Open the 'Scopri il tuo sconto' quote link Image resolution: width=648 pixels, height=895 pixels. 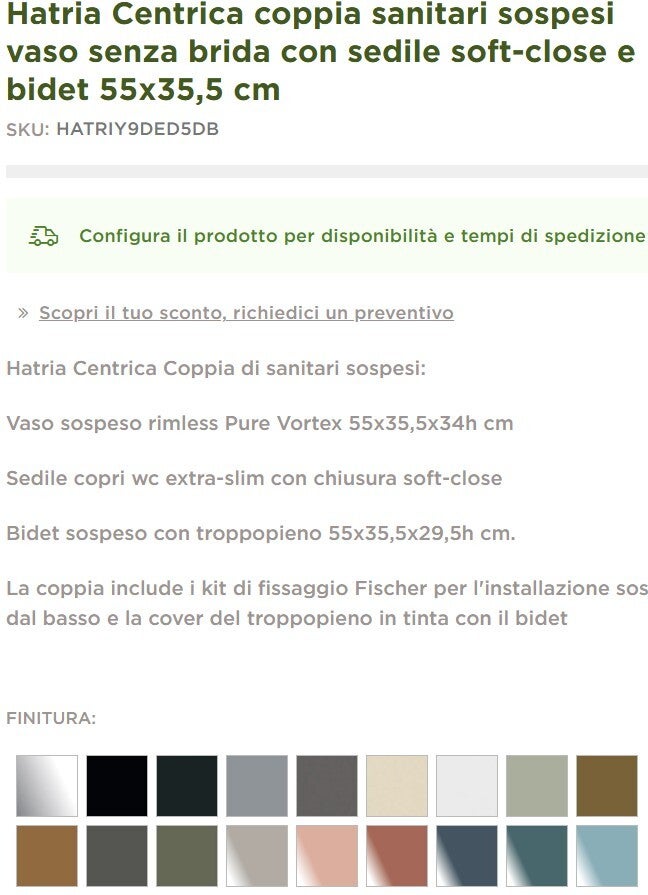(x=246, y=313)
